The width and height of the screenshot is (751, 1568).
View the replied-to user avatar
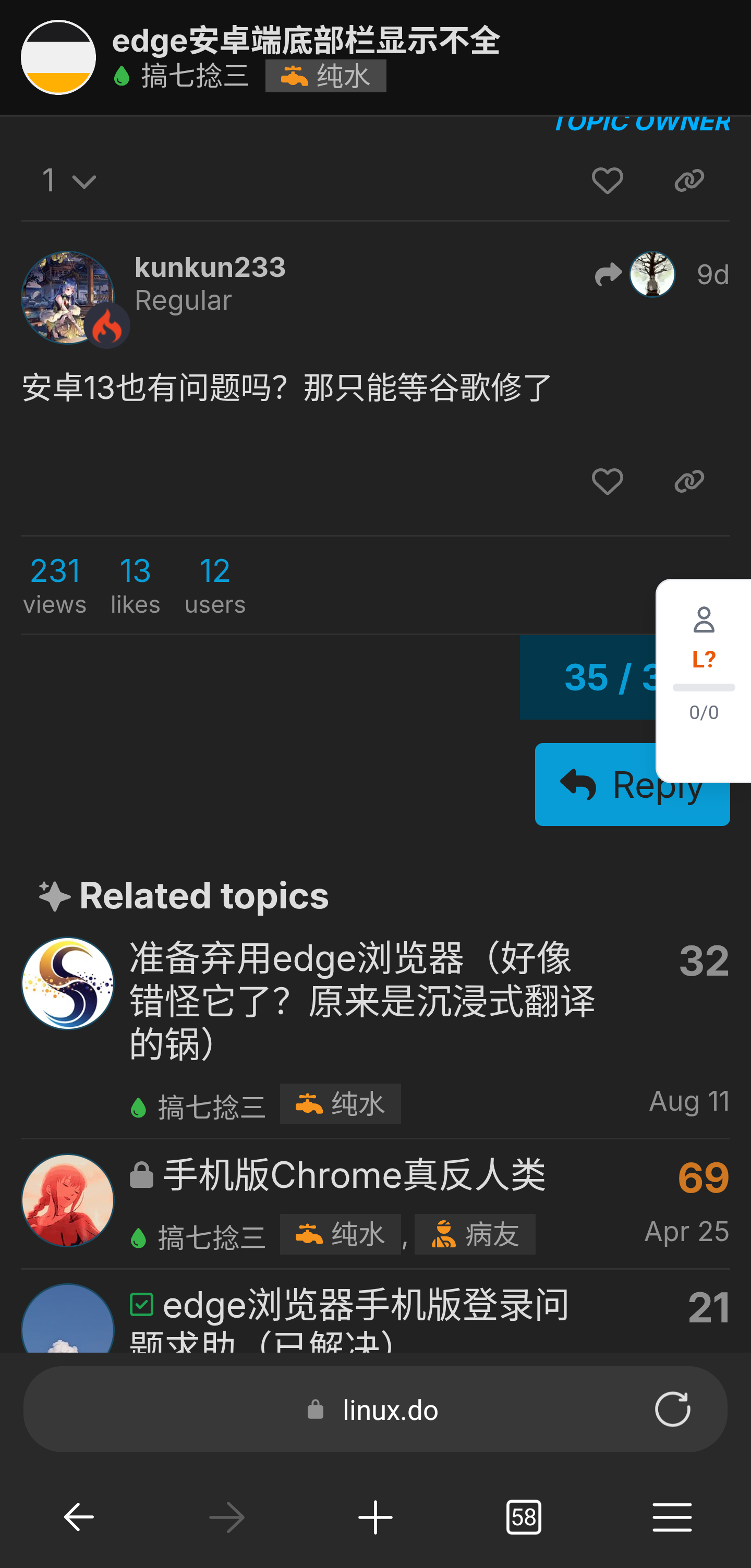coord(652,274)
